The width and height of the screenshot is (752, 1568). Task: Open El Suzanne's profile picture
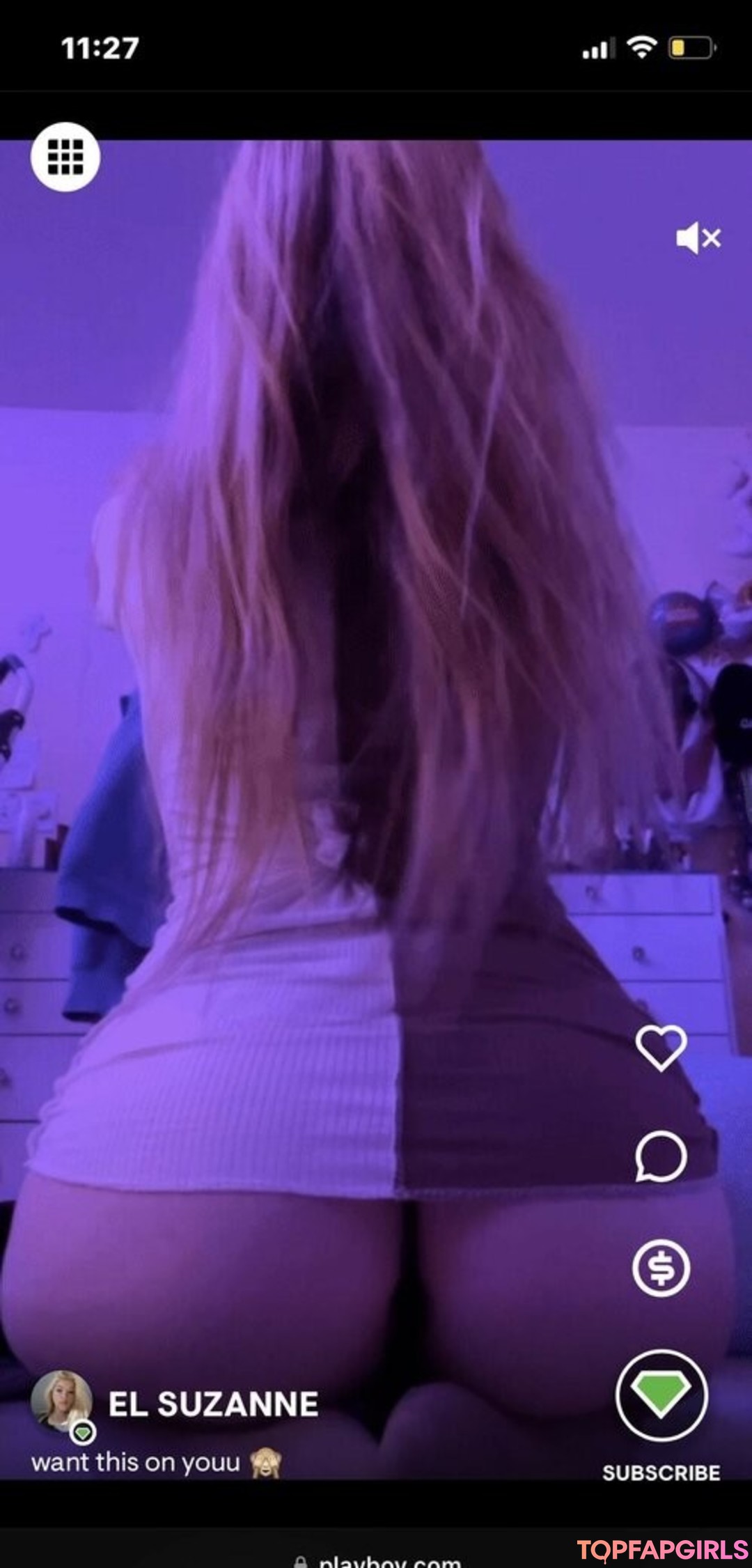coord(61,1402)
